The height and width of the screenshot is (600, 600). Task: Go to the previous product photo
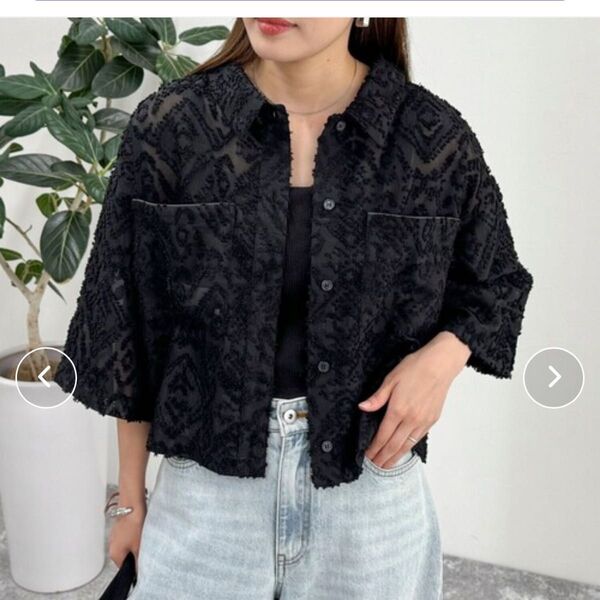pos(46,377)
